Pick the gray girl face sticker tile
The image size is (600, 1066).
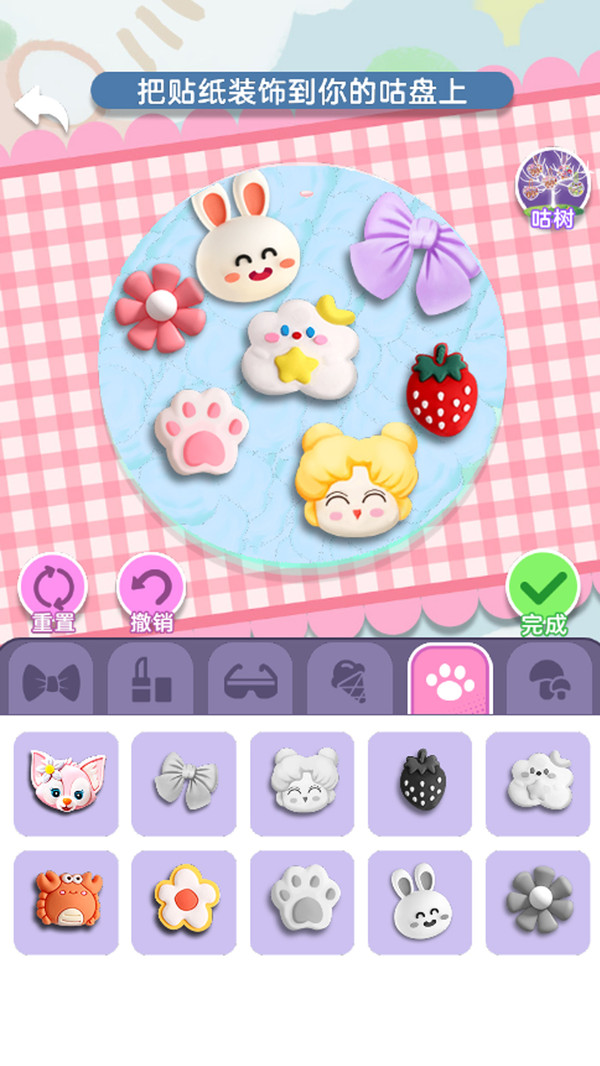click(x=302, y=783)
